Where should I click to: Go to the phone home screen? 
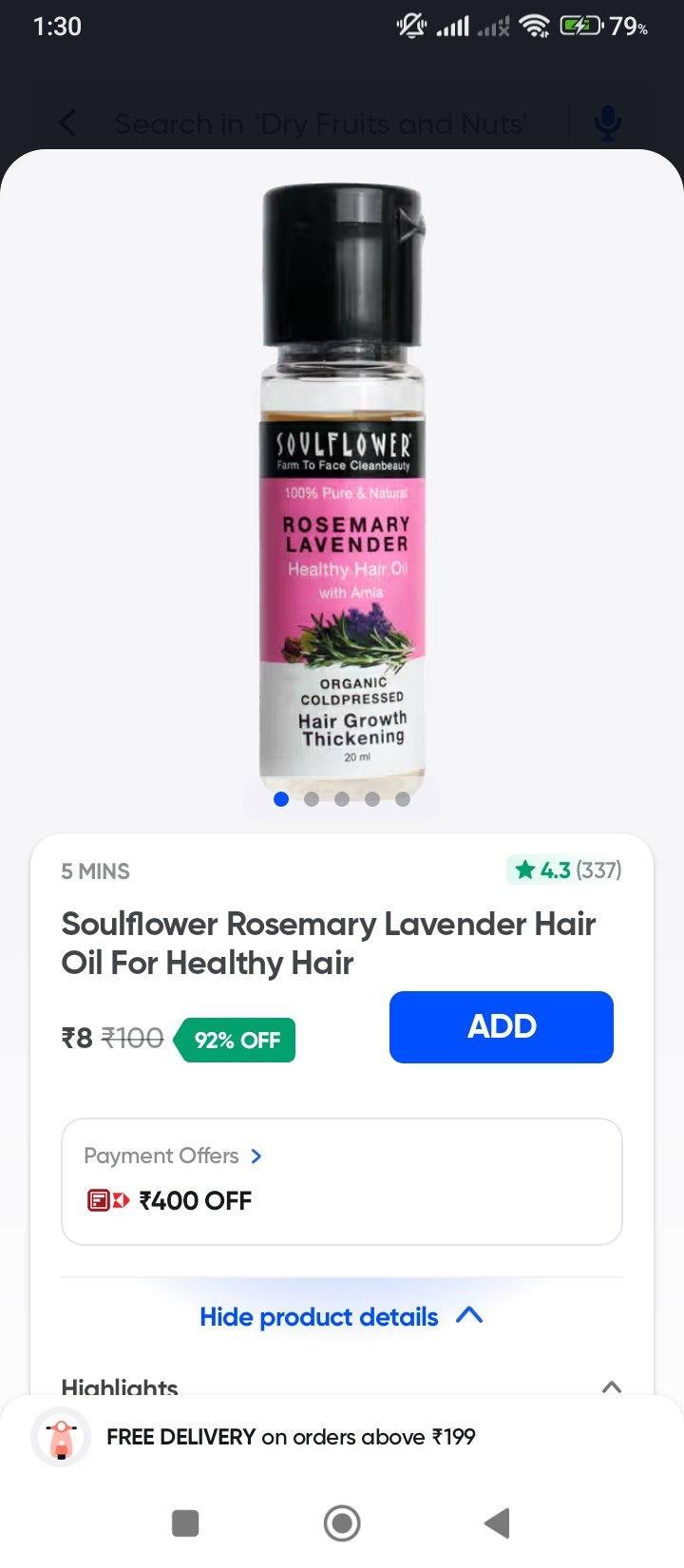pyautogui.click(x=342, y=1522)
